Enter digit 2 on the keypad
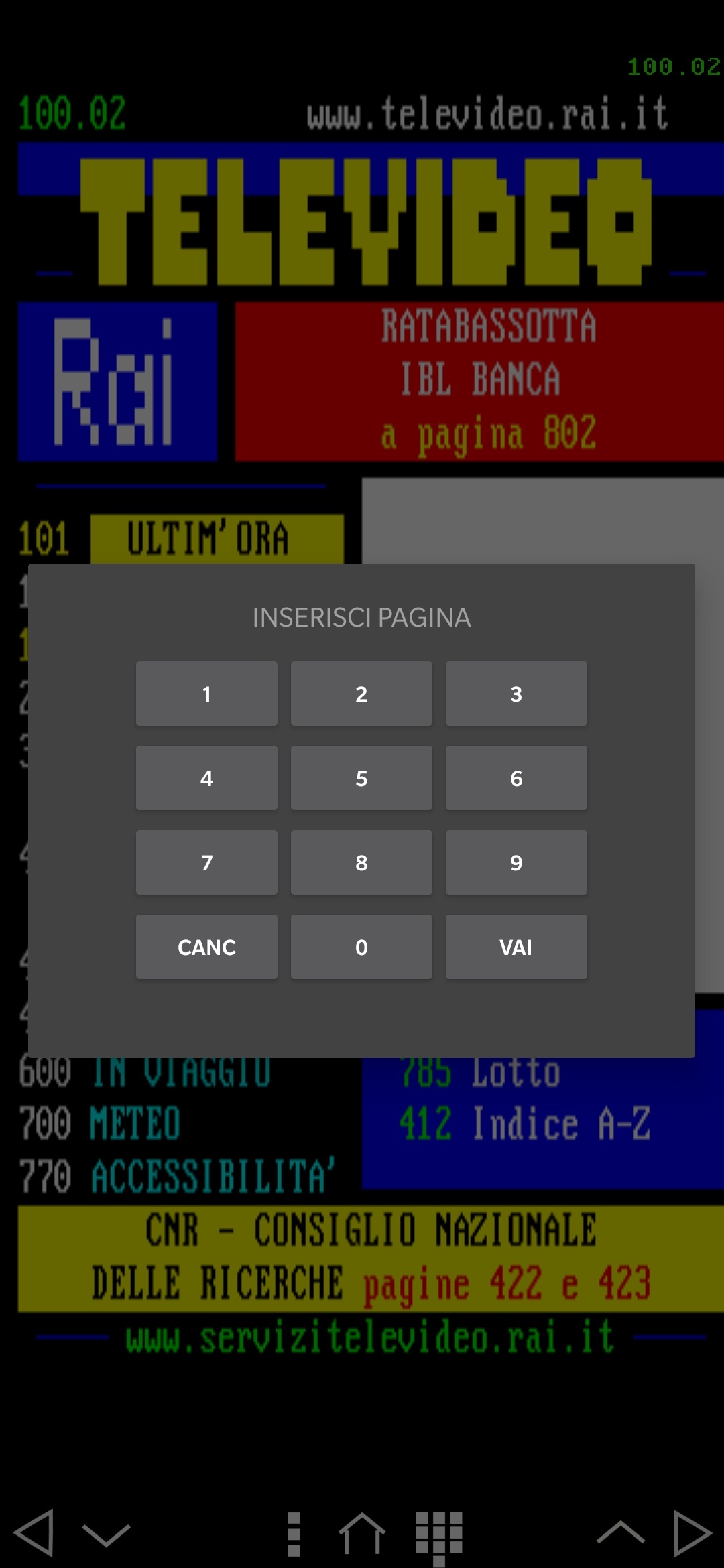This screenshot has height=1568, width=724. click(361, 694)
